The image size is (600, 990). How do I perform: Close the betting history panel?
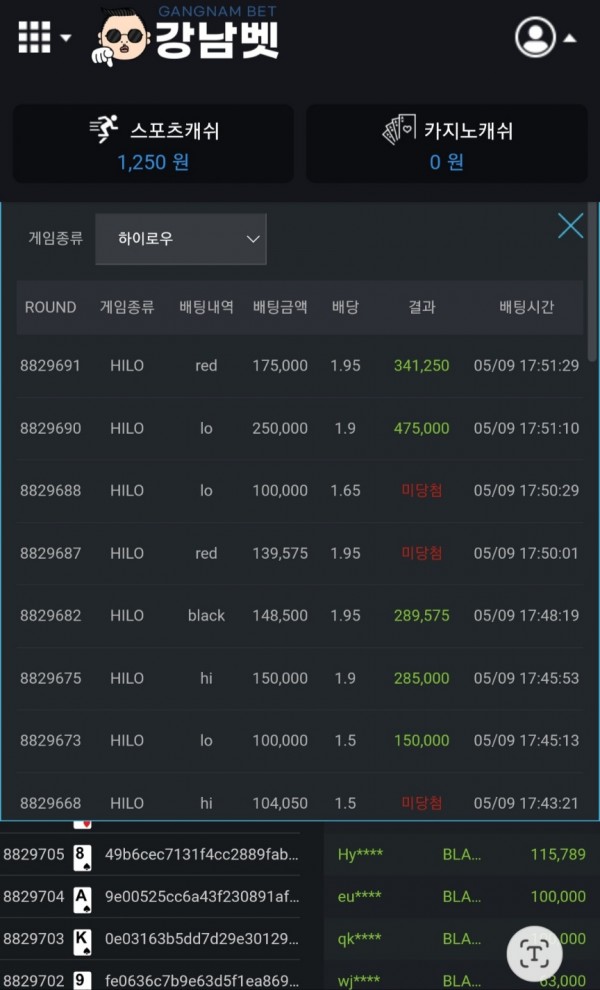click(x=570, y=225)
